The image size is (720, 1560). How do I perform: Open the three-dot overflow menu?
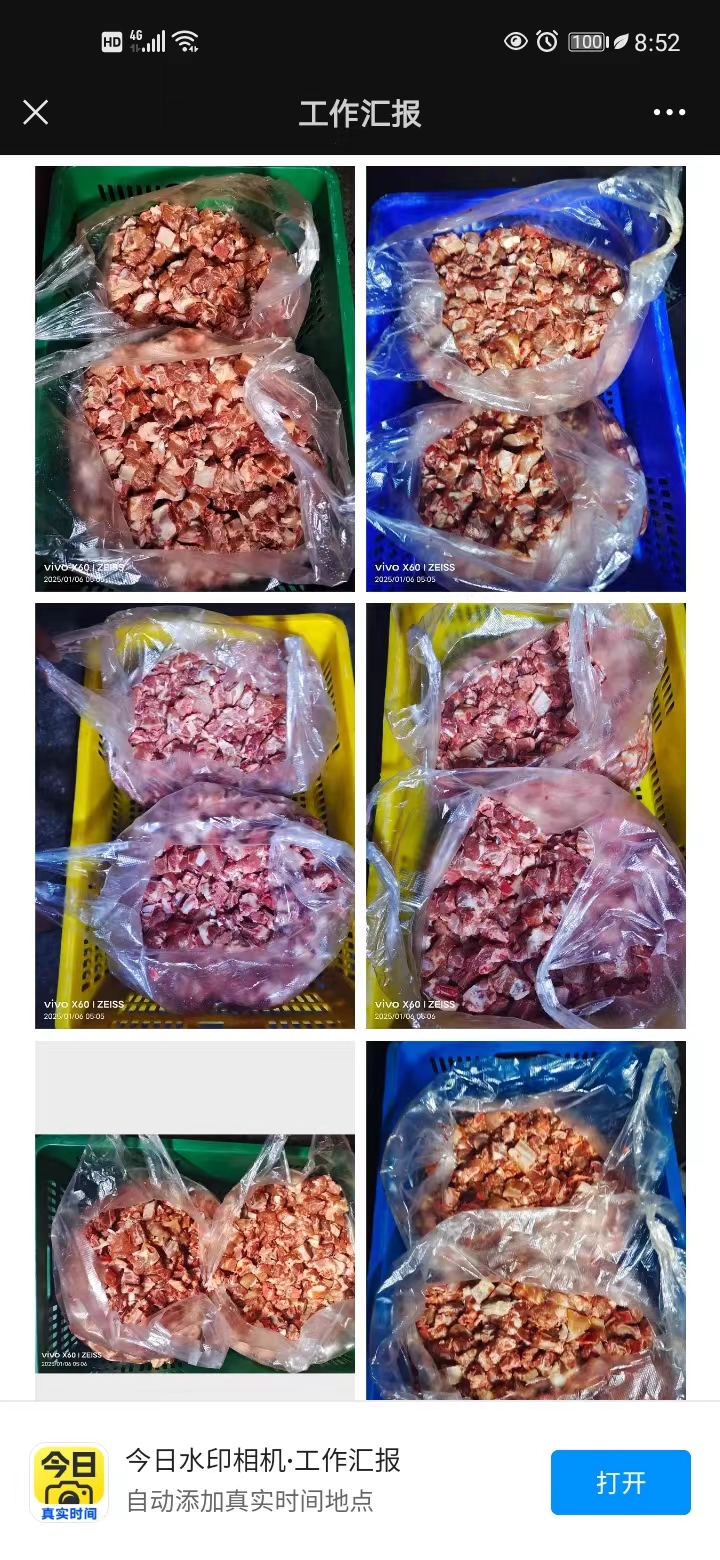click(669, 112)
